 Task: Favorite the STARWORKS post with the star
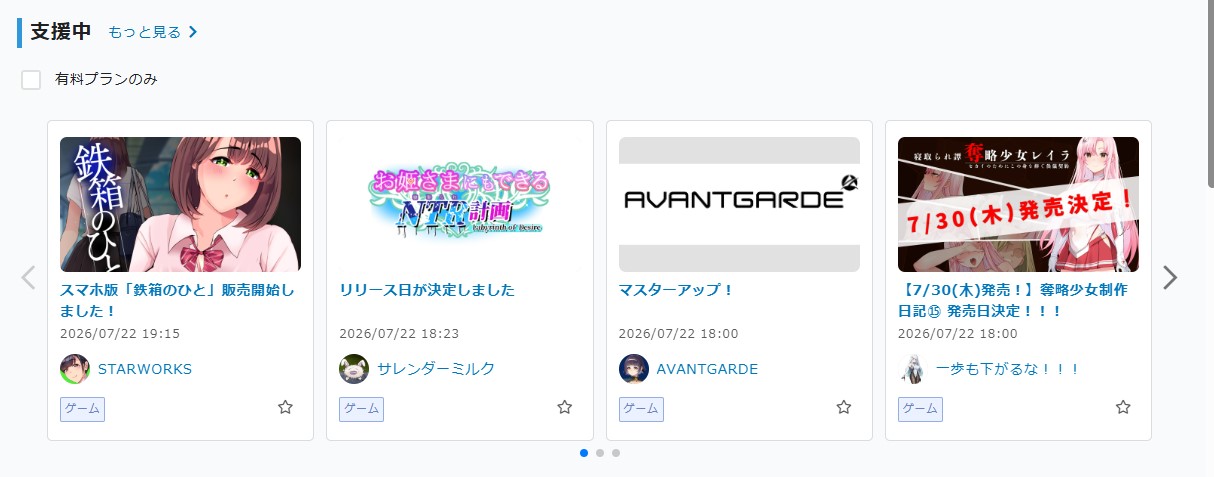pyautogui.click(x=285, y=407)
